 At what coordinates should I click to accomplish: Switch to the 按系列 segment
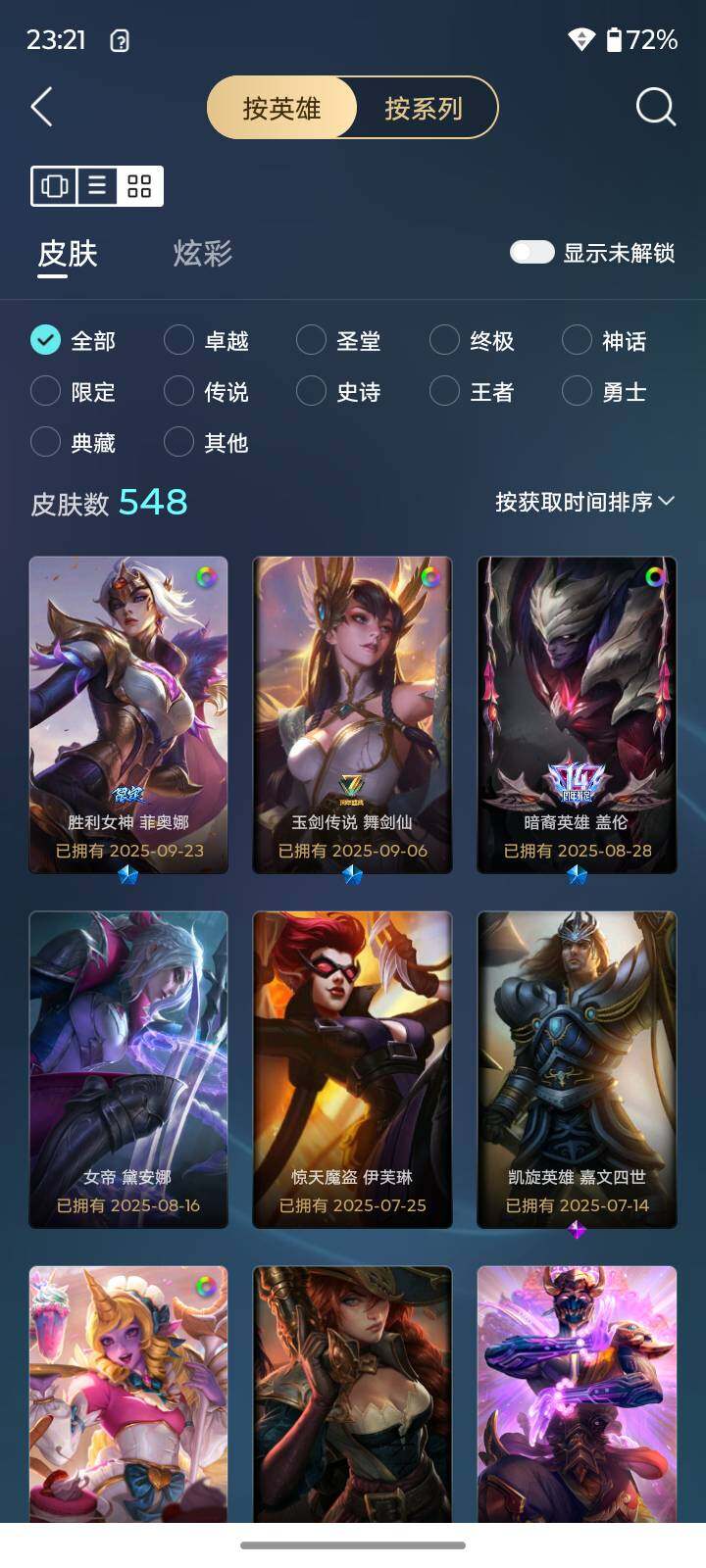[x=424, y=108]
